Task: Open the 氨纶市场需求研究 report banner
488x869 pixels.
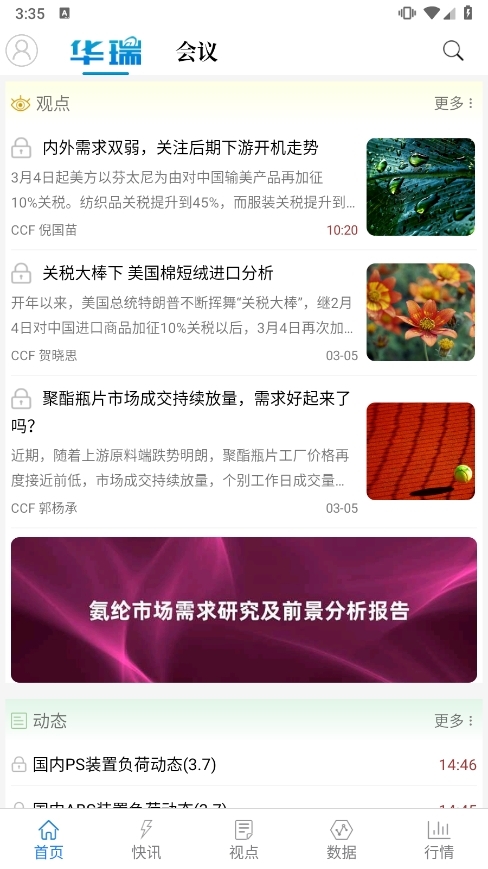Action: click(x=244, y=610)
